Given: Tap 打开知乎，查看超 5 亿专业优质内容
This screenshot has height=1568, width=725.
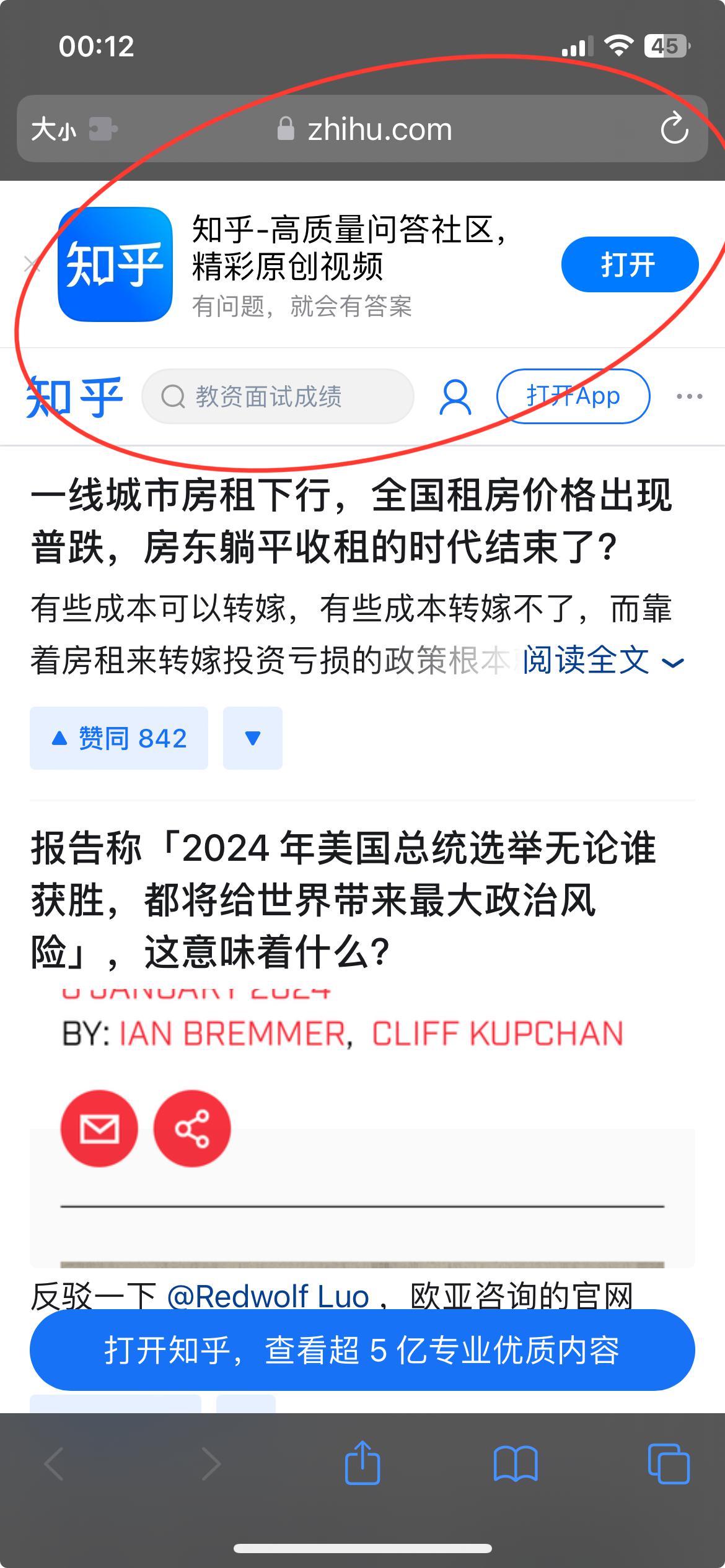Looking at the screenshot, I should pyautogui.click(x=362, y=1351).
